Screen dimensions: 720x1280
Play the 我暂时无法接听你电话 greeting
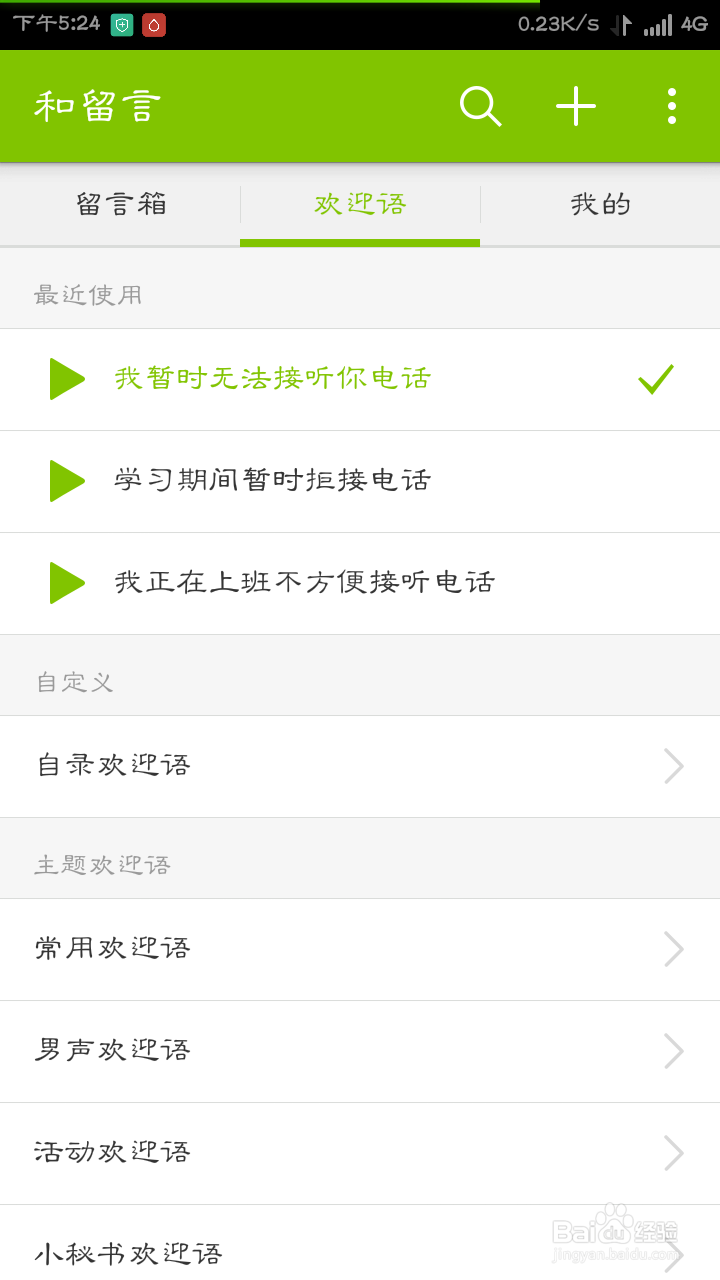click(67, 379)
